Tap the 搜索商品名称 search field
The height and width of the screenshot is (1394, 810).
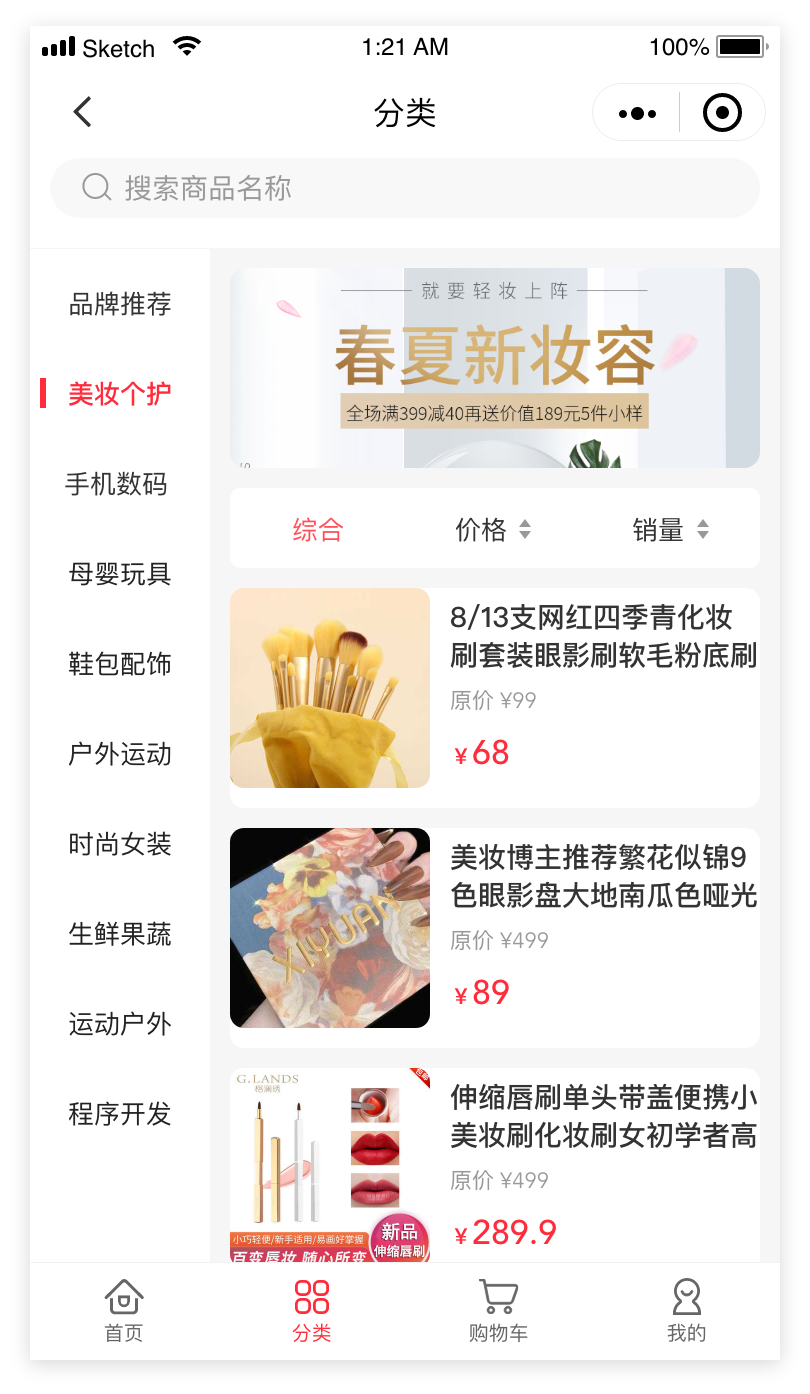404,188
